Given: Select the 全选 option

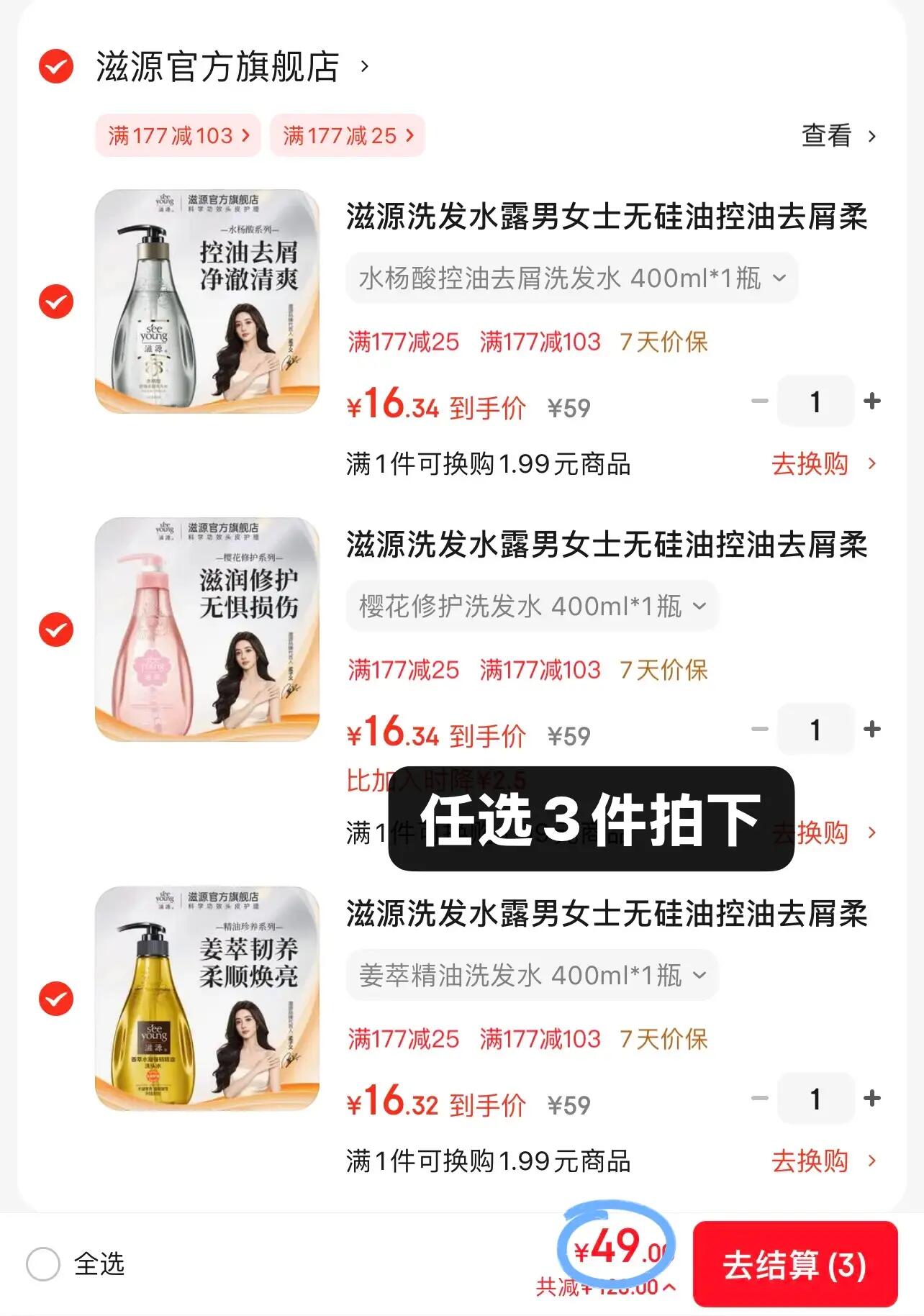Looking at the screenshot, I should pos(43,1264).
